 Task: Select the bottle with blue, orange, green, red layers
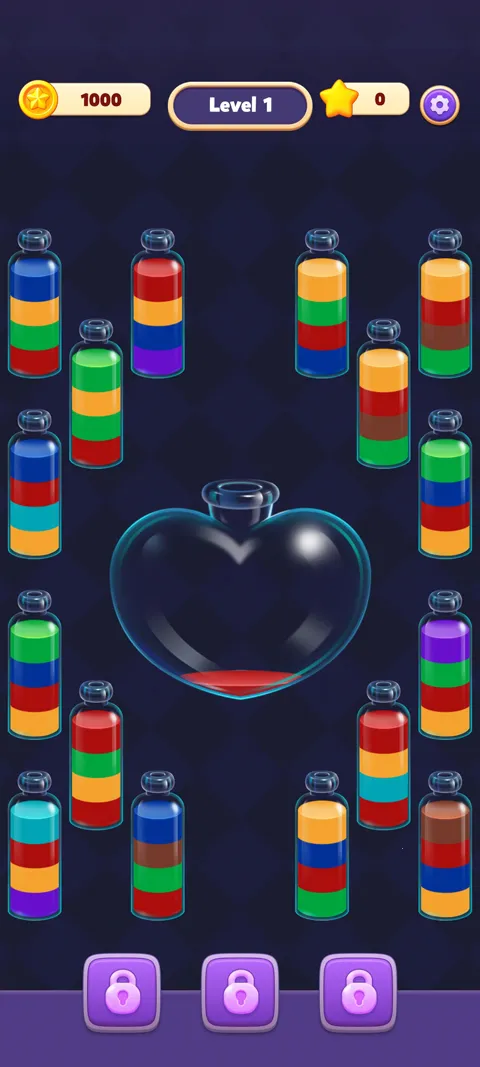click(34, 303)
